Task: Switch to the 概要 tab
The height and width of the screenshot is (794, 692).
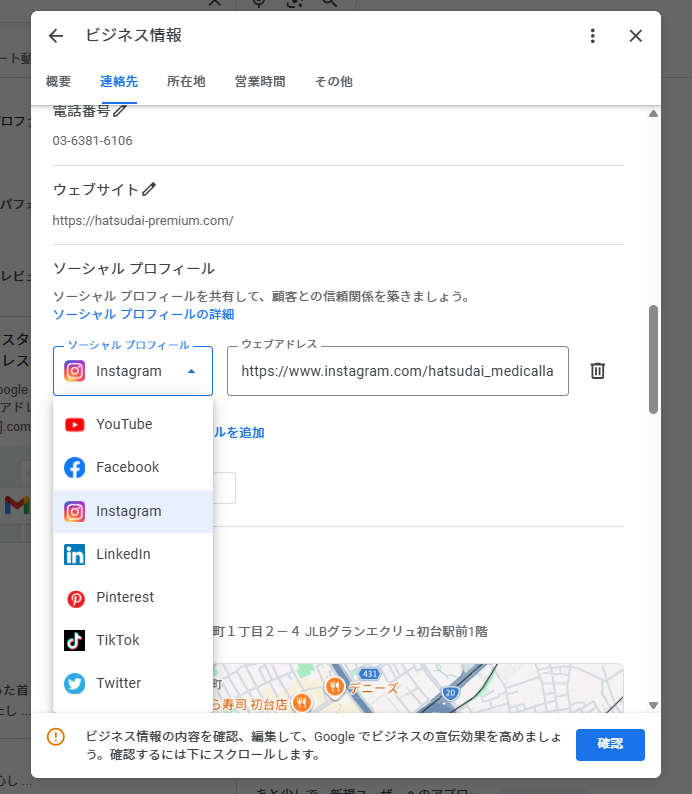Action: click(x=59, y=82)
